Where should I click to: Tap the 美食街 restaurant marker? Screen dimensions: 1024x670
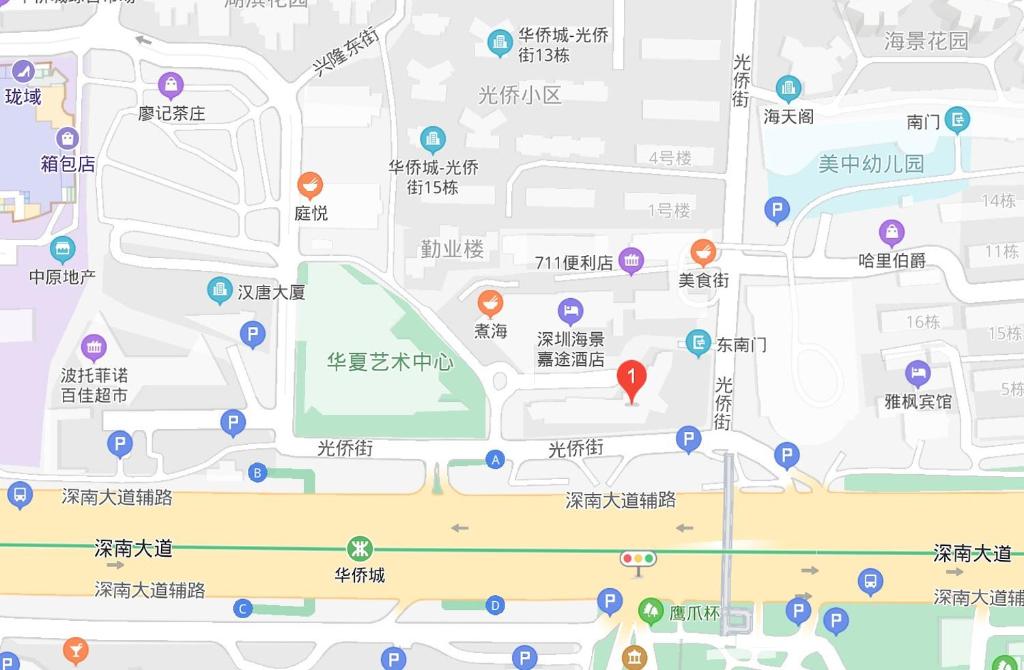point(704,253)
